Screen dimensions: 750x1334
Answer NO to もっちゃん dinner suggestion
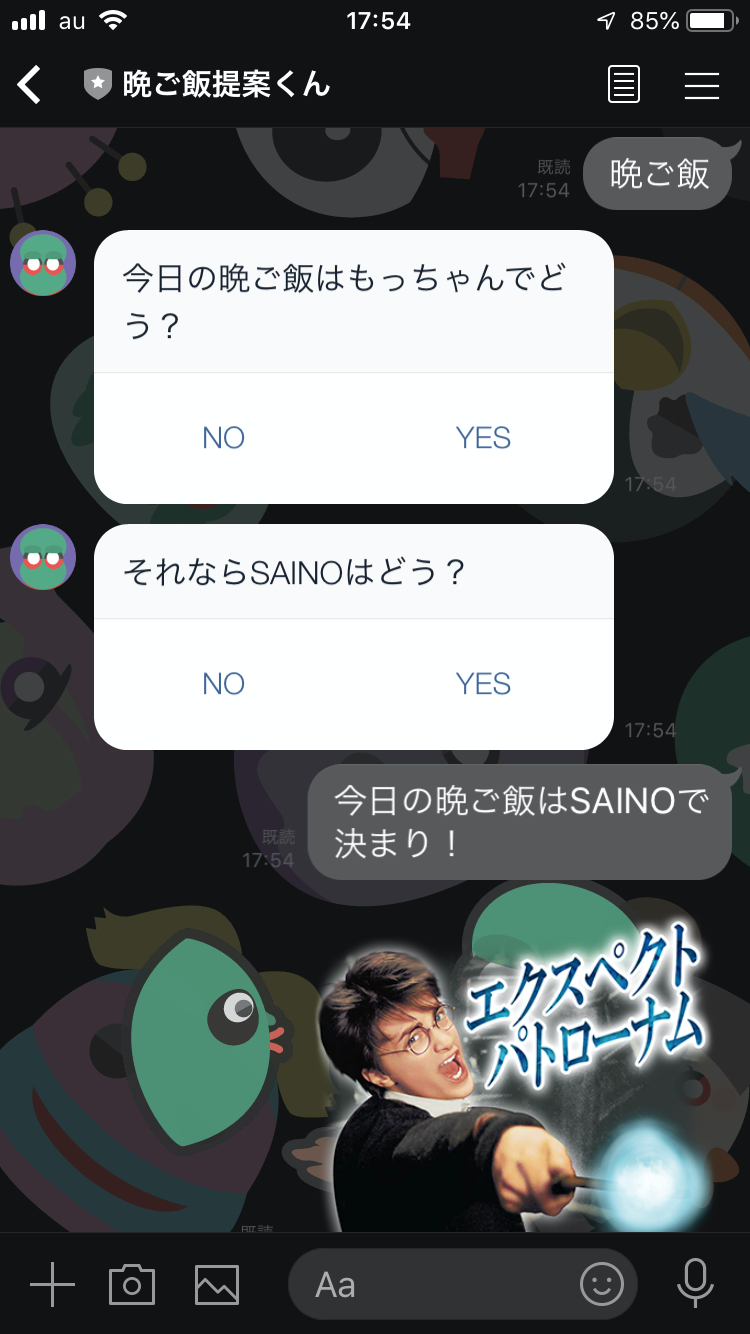(x=223, y=438)
